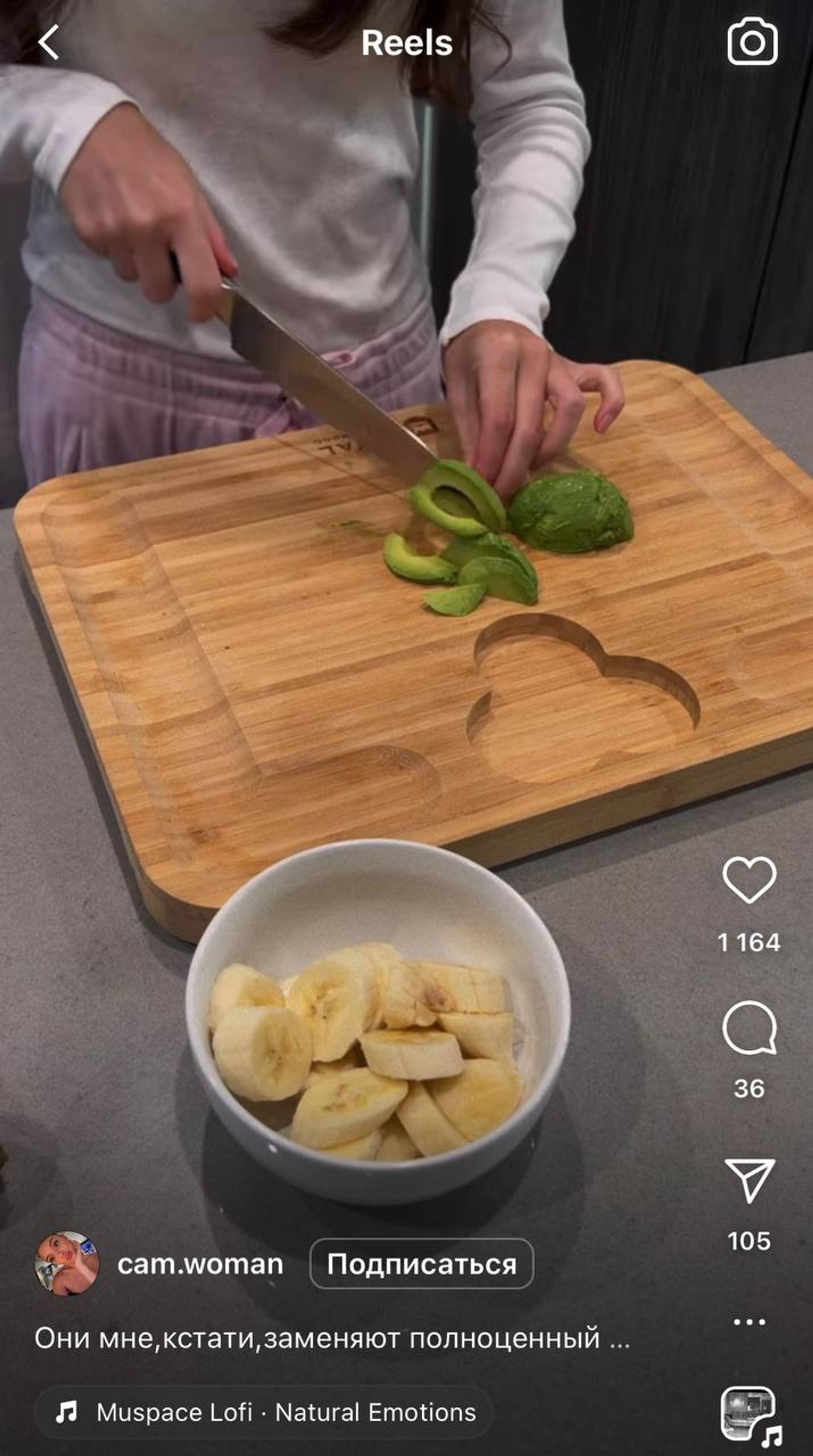
Task: Open the Muspace Lofi audio track chip
Action: click(x=264, y=1412)
